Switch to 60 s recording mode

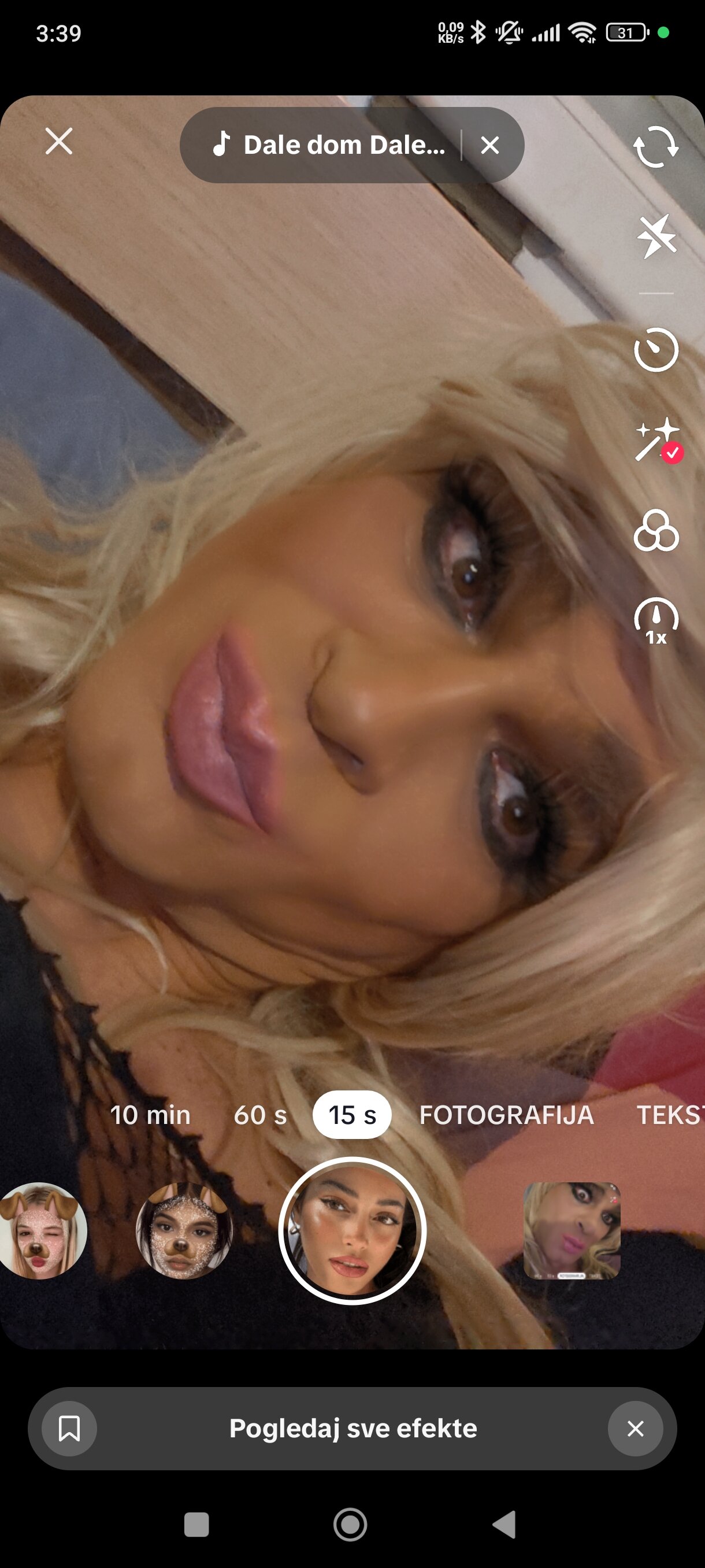pos(261,1115)
